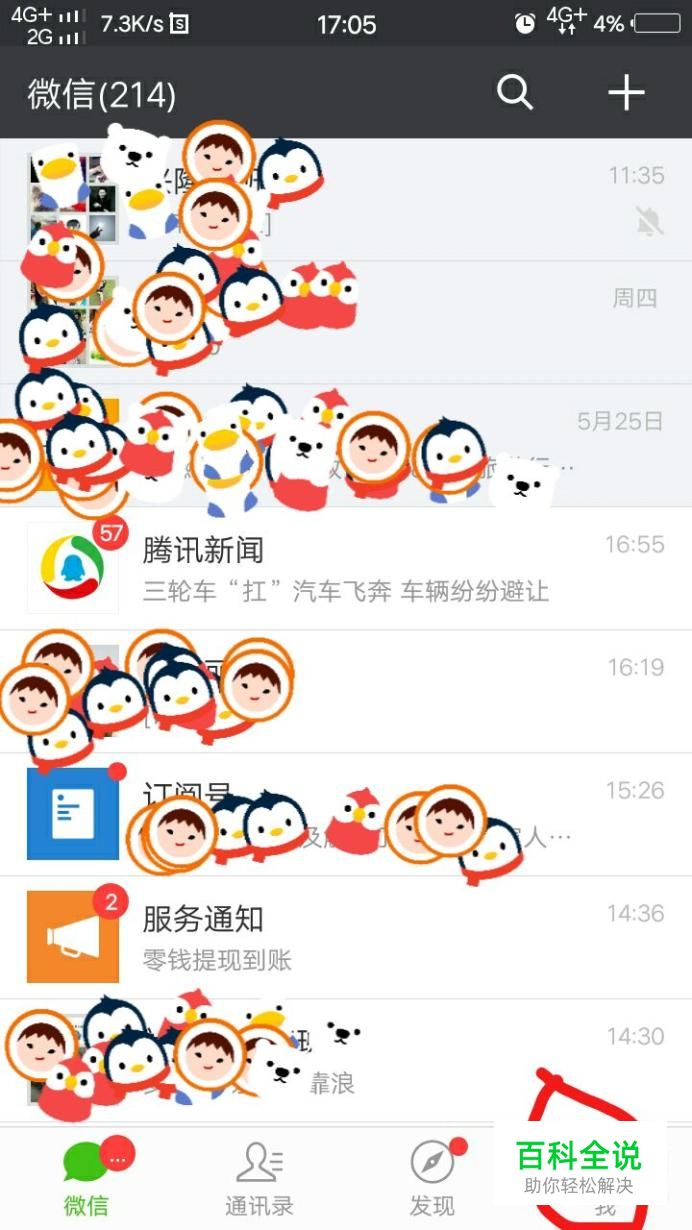This screenshot has width=692, height=1230.
Task: Switch to the 发现 tab
Action: 432,1180
